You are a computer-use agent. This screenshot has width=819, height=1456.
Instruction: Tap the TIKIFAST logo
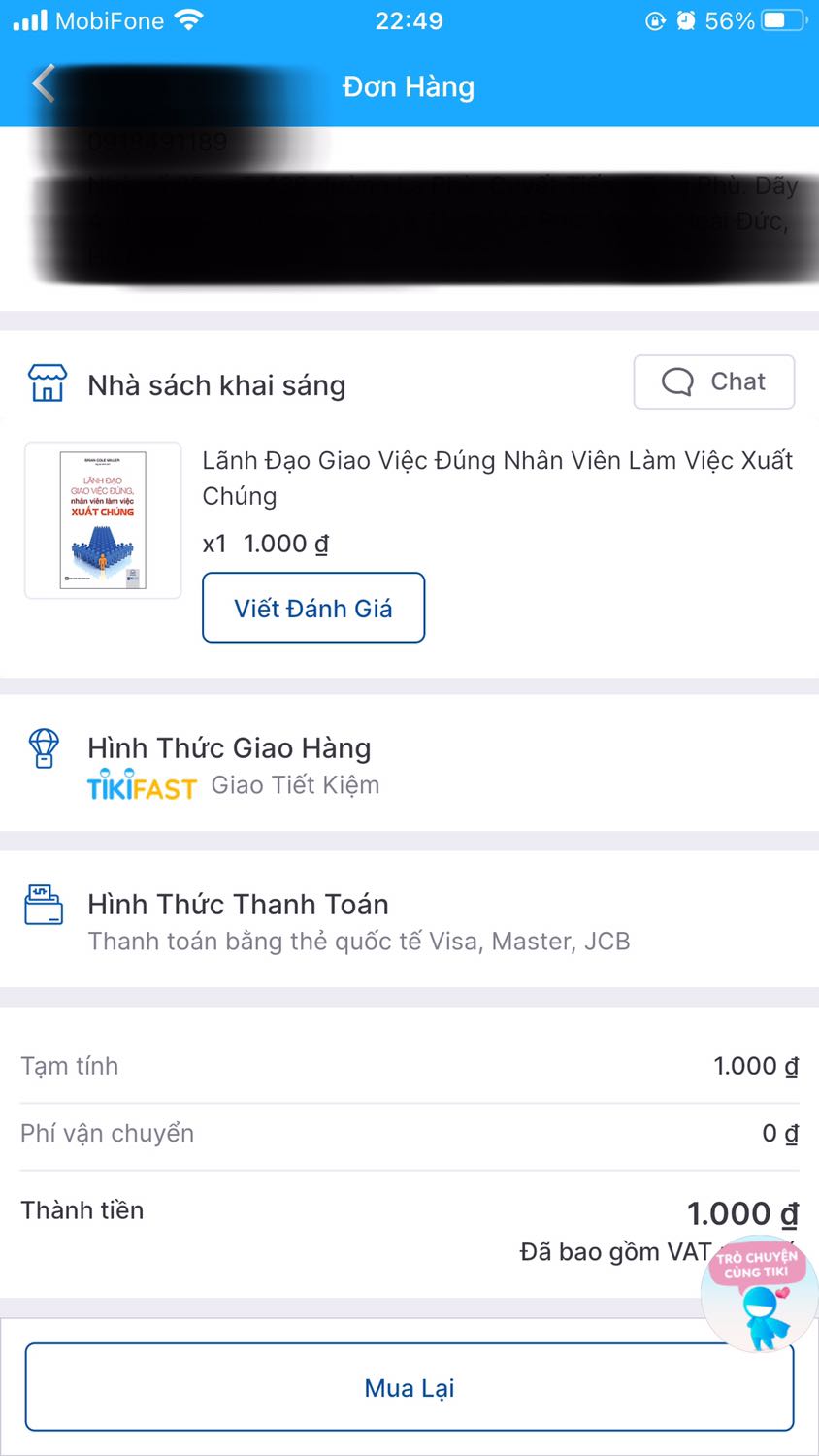click(142, 784)
